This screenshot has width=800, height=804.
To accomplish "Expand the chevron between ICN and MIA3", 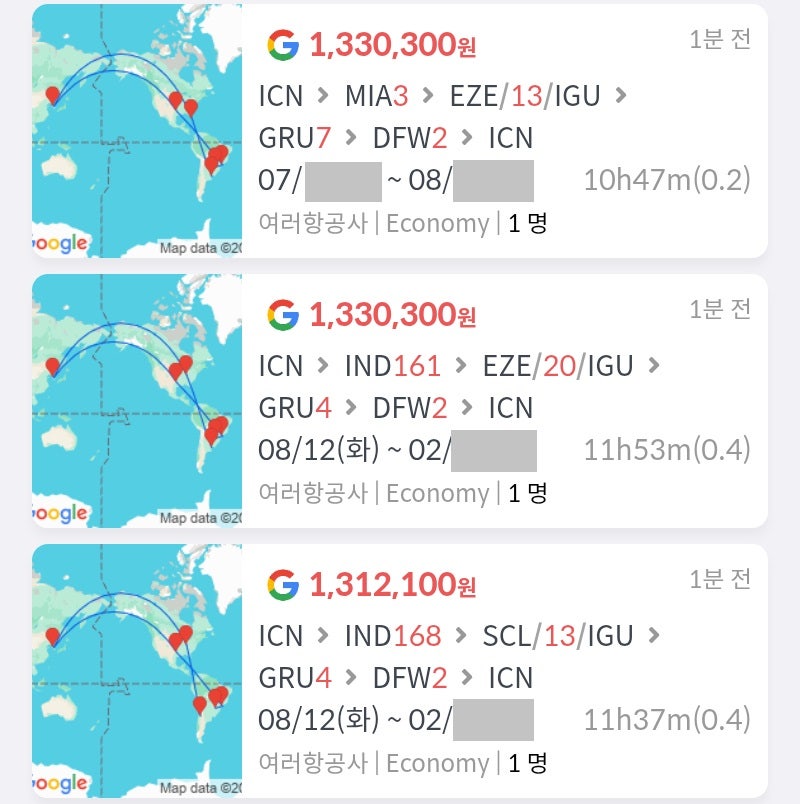I will click(x=322, y=96).
